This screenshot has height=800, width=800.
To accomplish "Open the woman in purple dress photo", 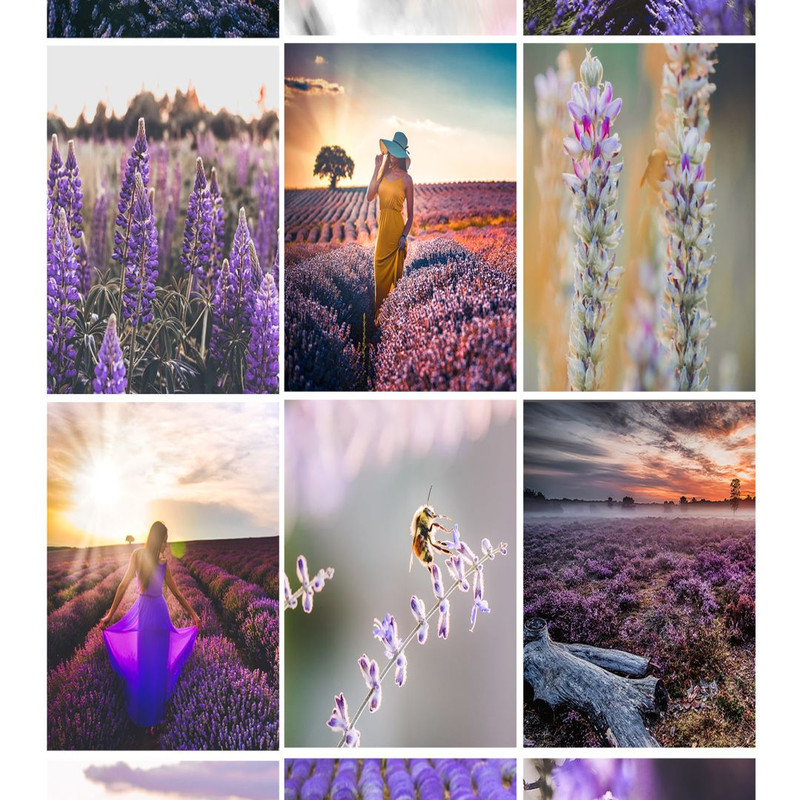I will coord(163,576).
